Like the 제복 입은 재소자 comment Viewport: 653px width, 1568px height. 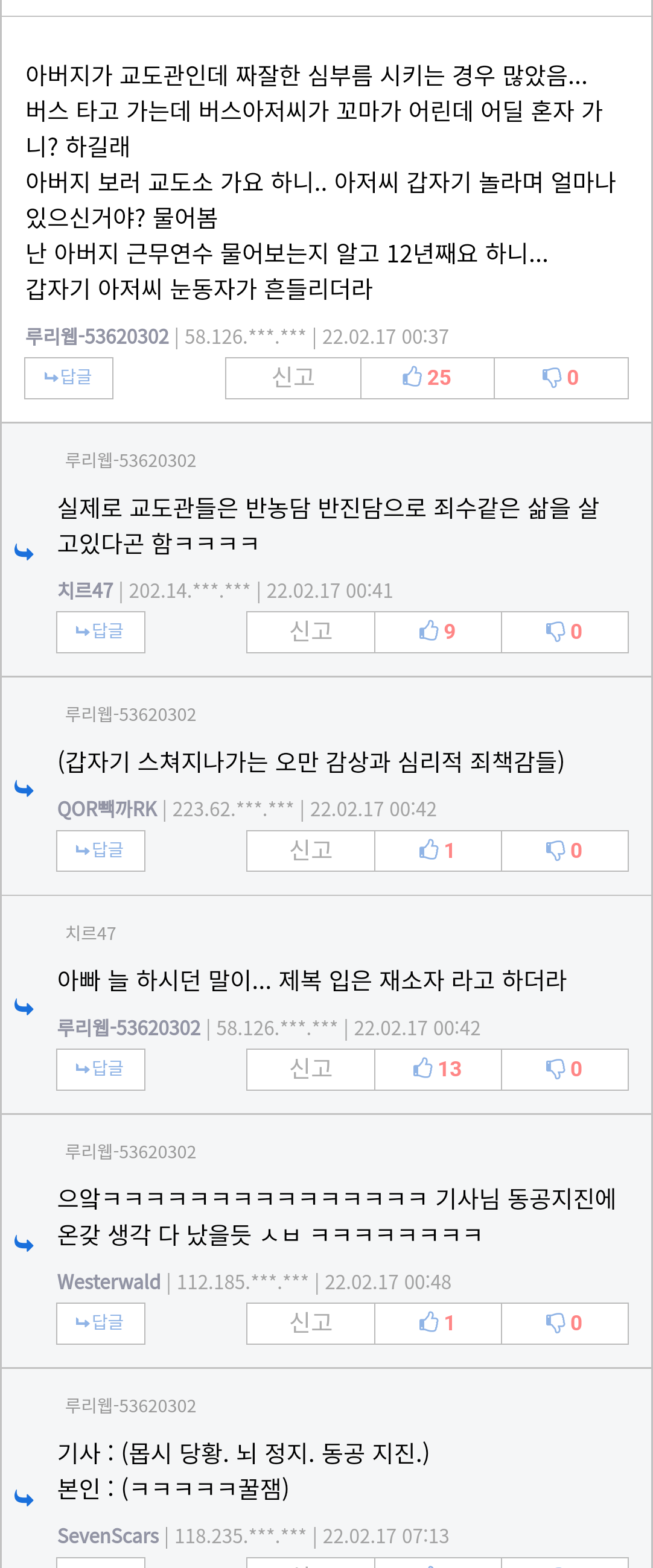pos(438,1068)
